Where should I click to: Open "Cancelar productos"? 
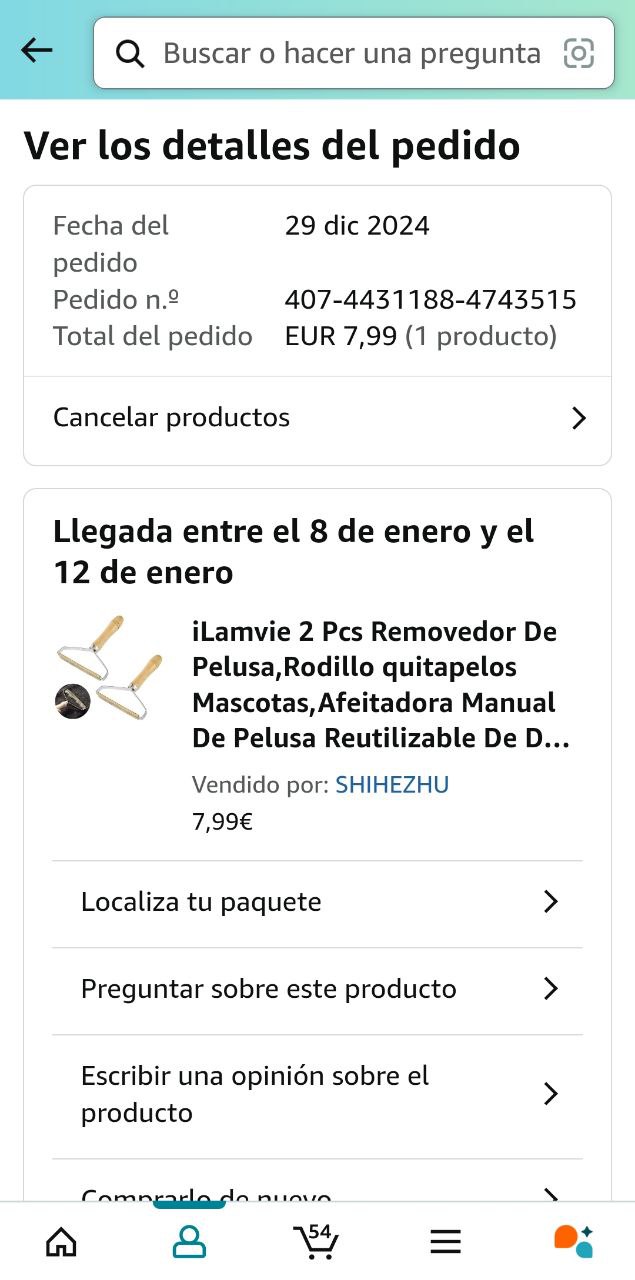(x=317, y=418)
